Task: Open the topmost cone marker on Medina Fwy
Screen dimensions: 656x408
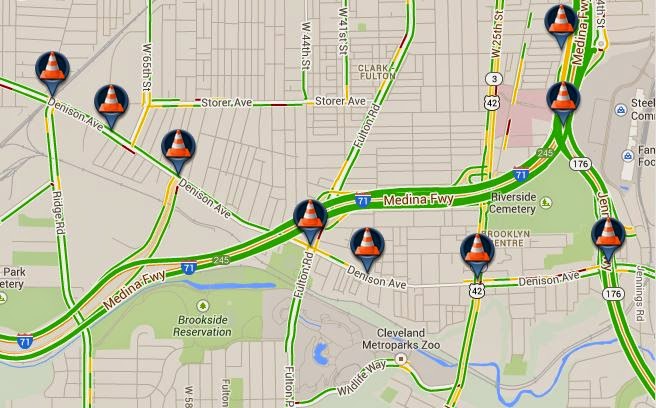Action: click(x=561, y=26)
